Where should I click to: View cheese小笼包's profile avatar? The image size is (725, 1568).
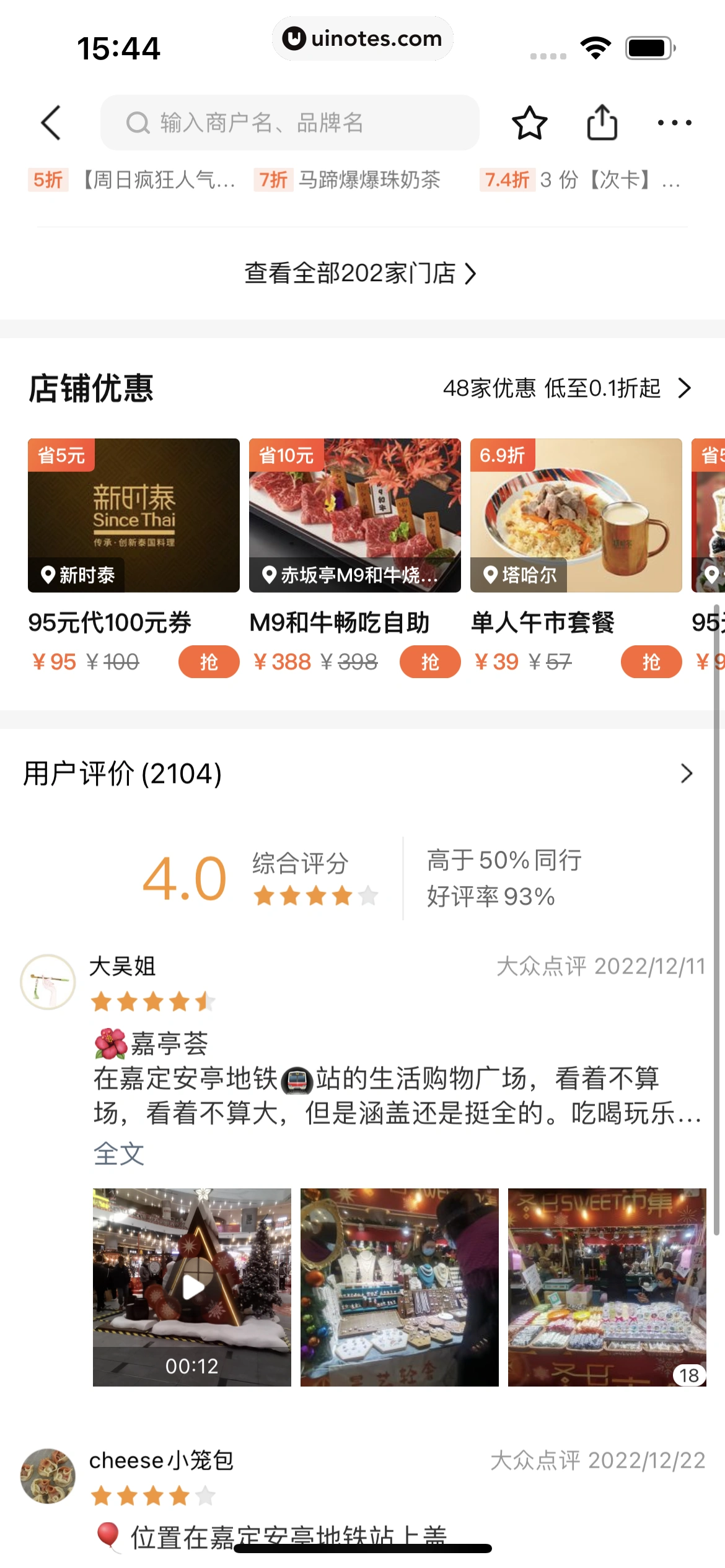pos(48,1476)
